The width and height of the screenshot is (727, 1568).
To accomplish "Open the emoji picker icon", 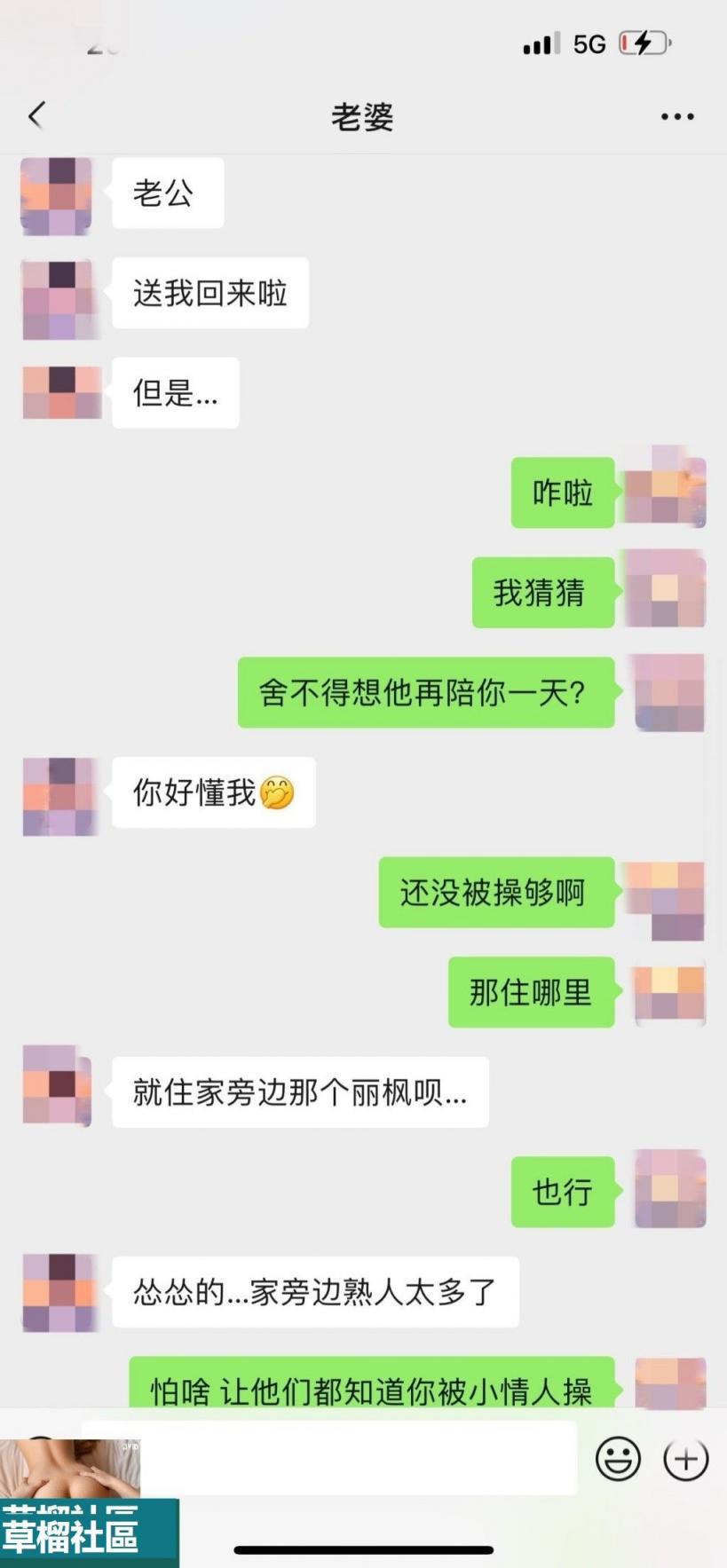I will [x=619, y=1459].
